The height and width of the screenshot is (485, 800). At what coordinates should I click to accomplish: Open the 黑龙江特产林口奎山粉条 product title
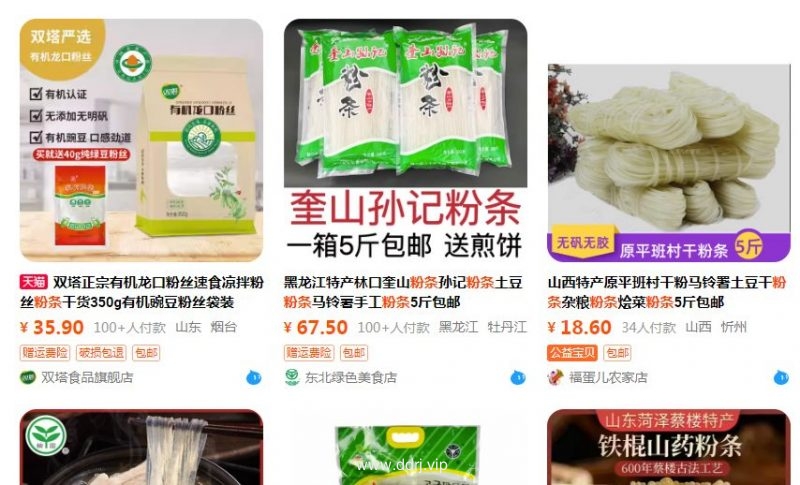click(405, 292)
